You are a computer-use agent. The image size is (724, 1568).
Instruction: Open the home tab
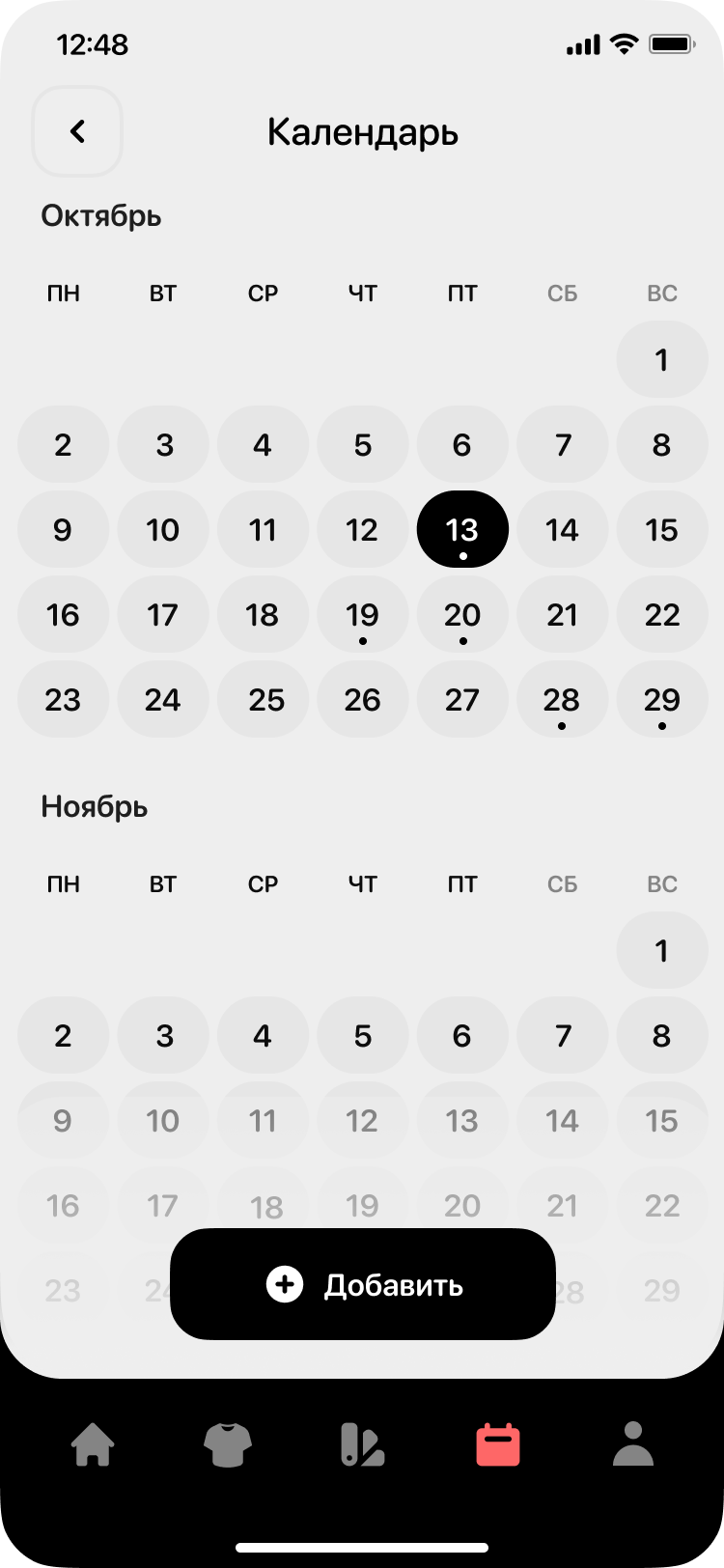[93, 1445]
